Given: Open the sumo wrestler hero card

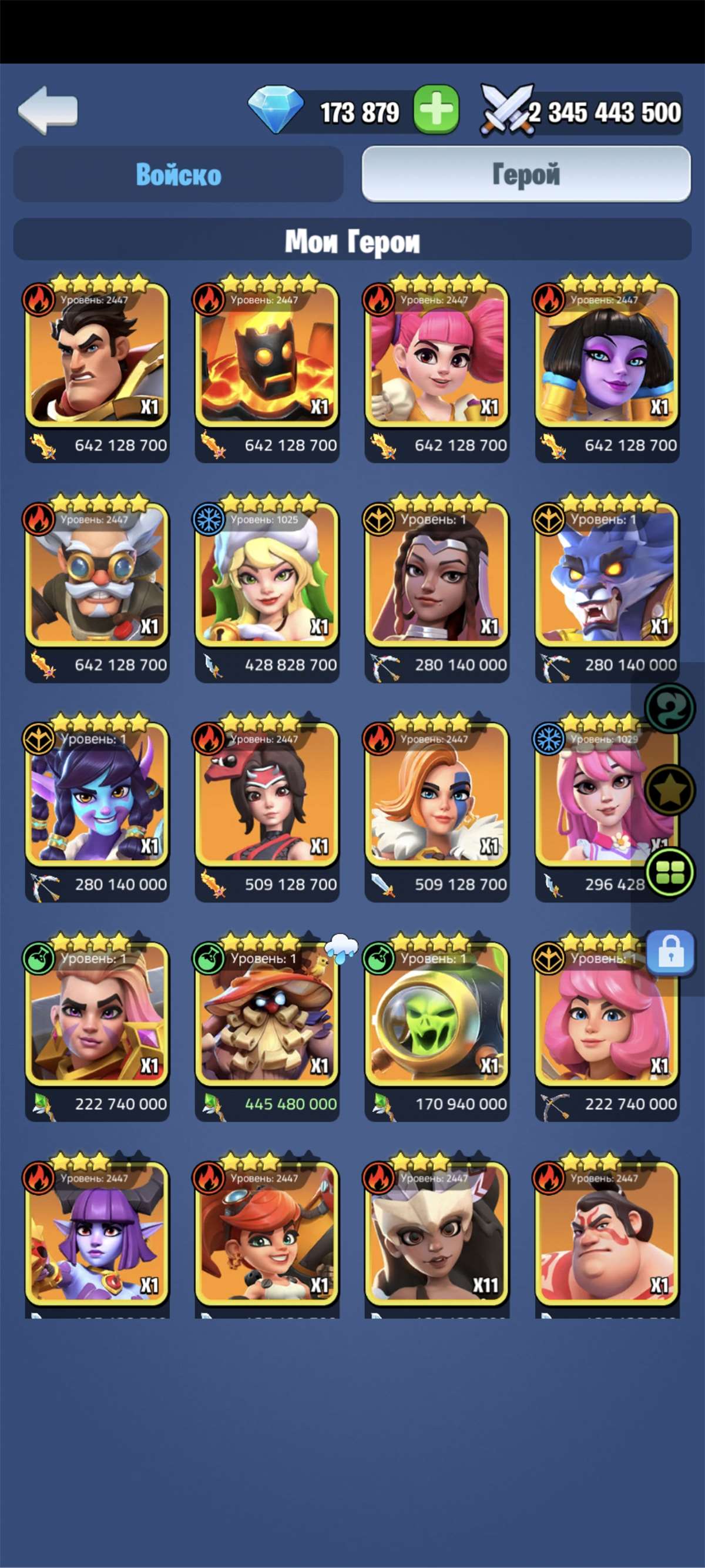Looking at the screenshot, I should 606,1234.
